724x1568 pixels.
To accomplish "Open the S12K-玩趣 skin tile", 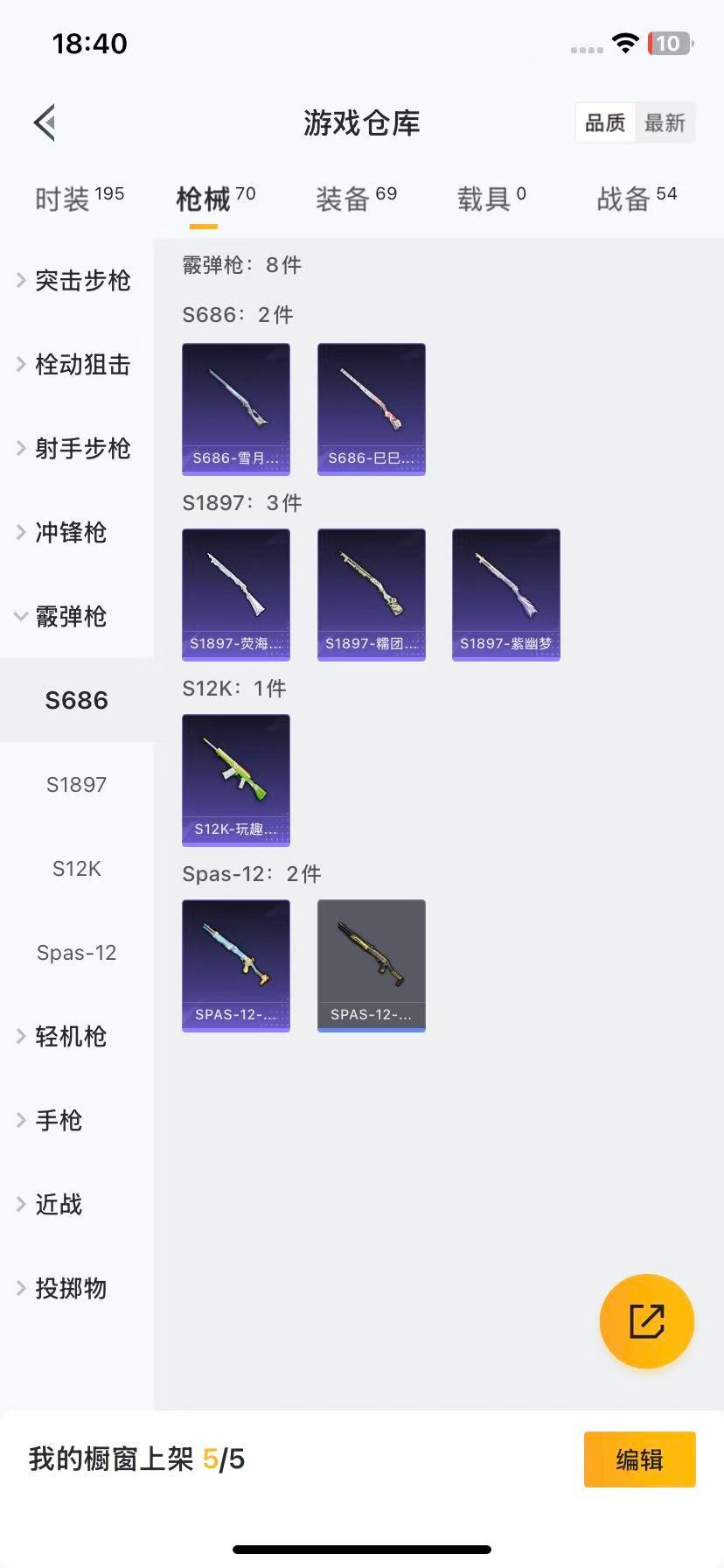I will click(236, 780).
